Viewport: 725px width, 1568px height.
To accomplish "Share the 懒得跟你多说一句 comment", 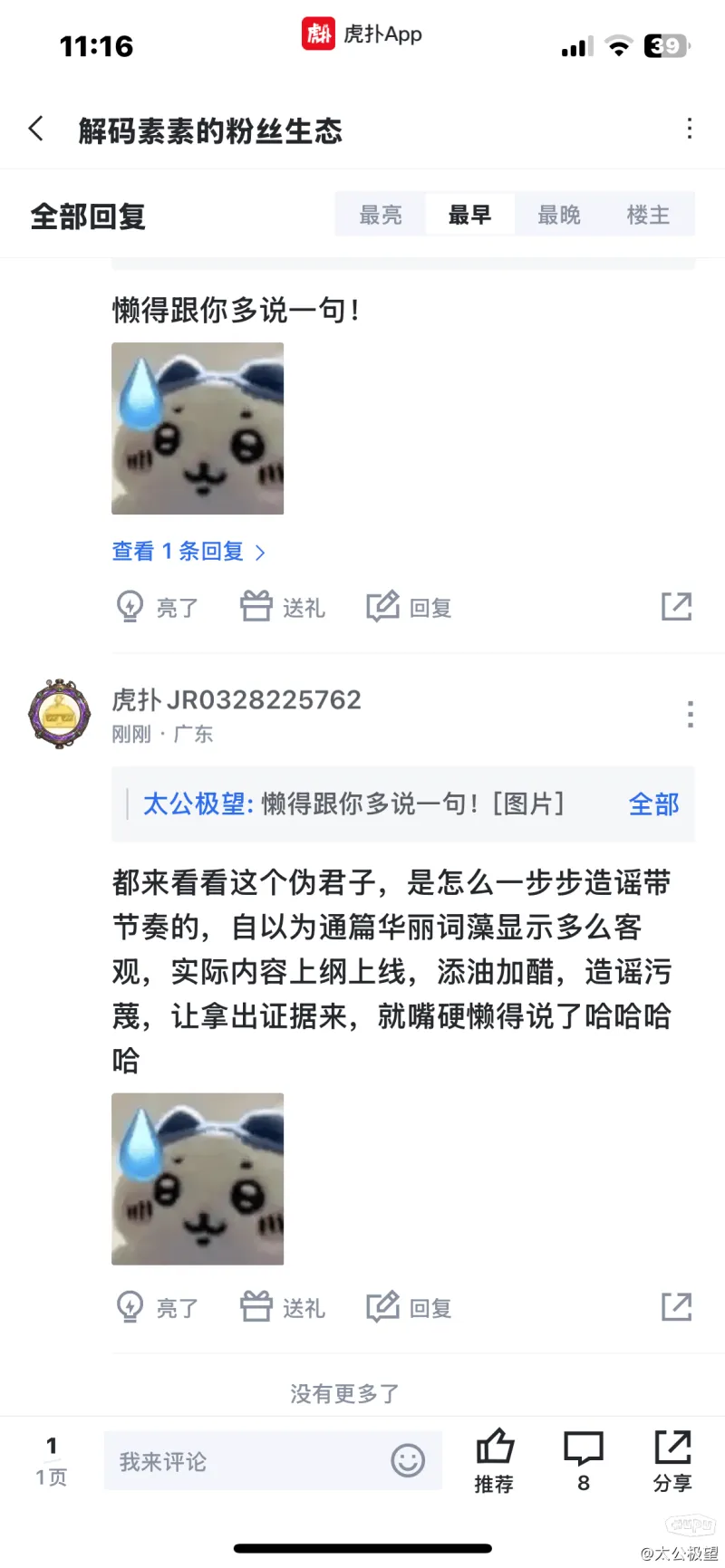I will pos(676,607).
